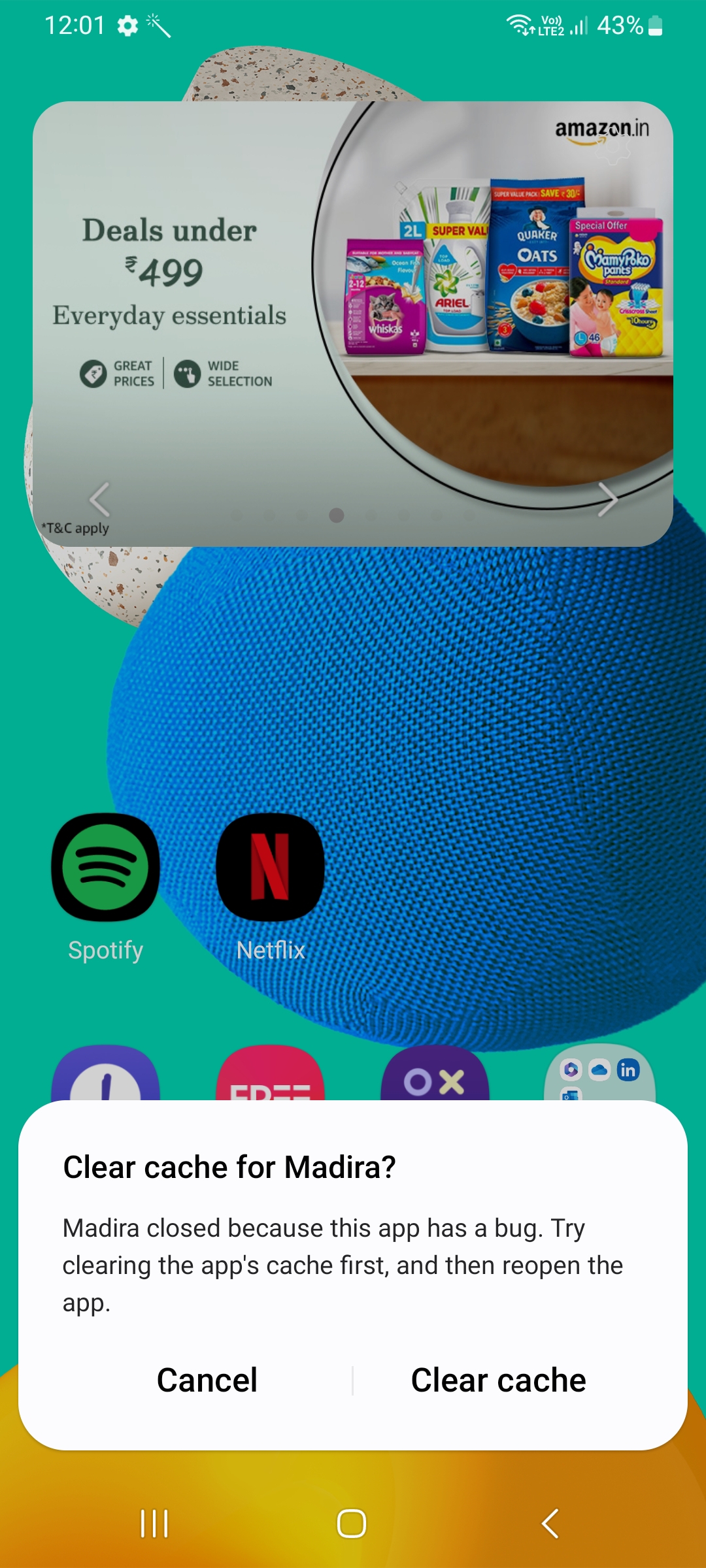Go to the home screen
Screen dimensions: 706x1568
tap(352, 1524)
